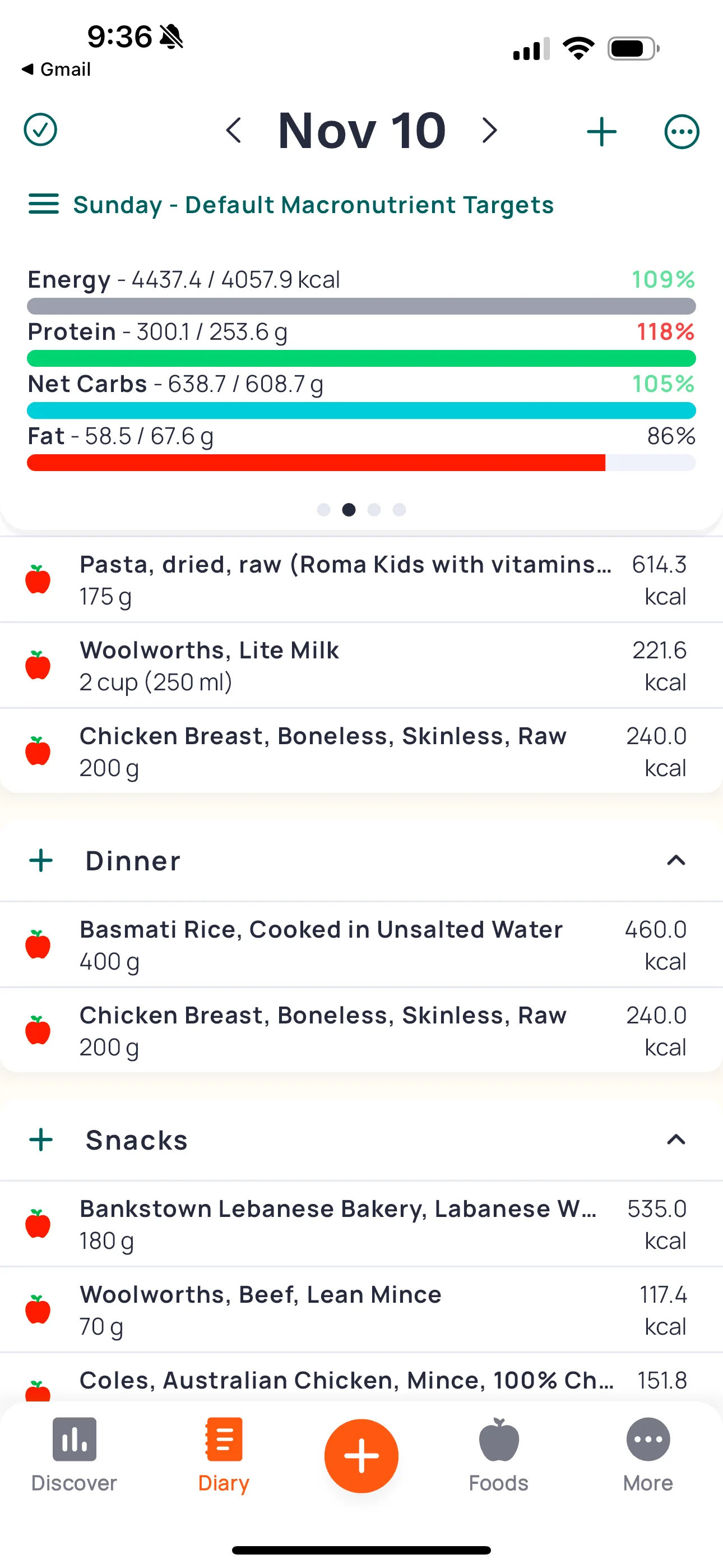Switch to the Discover tab
The image size is (723, 1568).
(74, 1455)
